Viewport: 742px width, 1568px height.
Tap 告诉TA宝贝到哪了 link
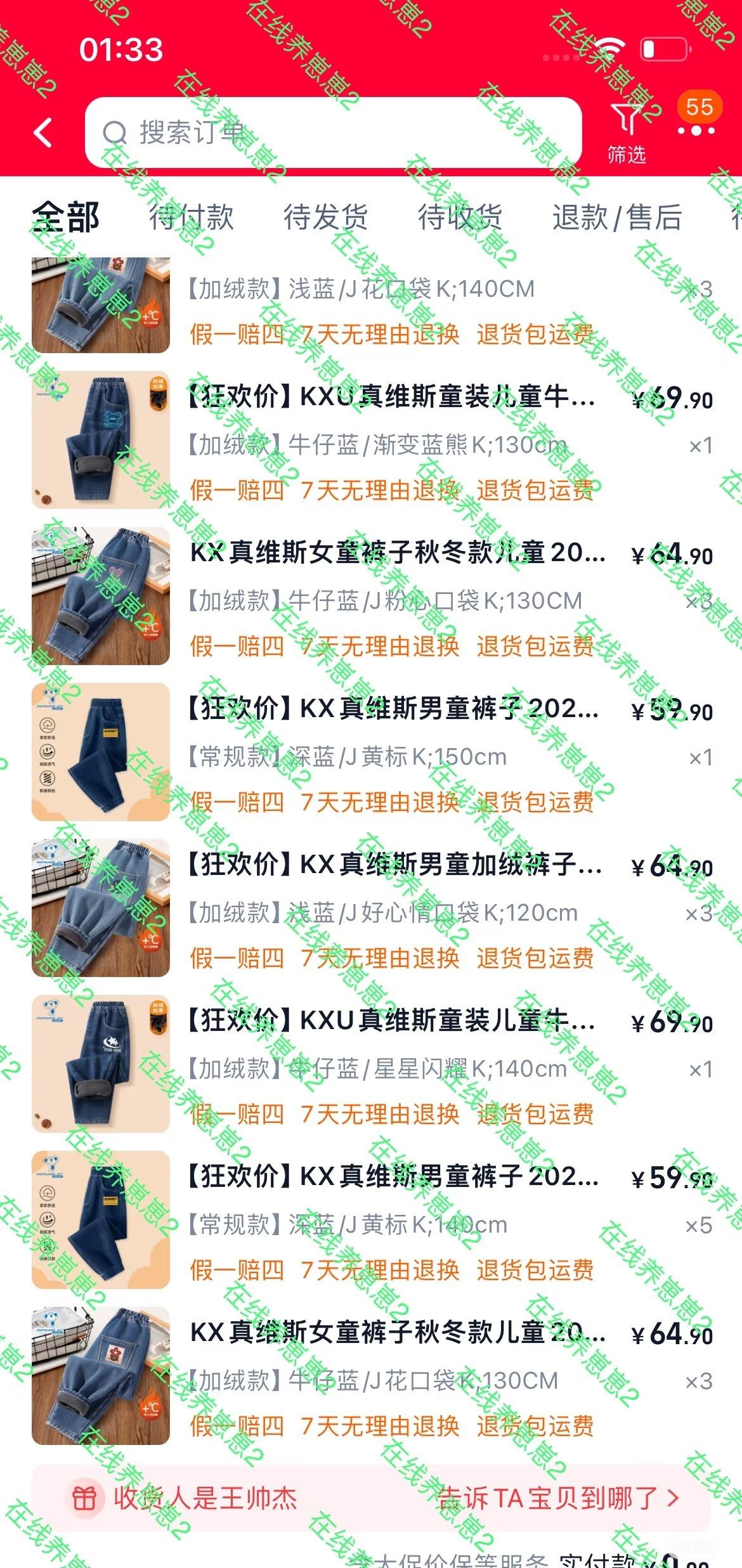(558, 1498)
